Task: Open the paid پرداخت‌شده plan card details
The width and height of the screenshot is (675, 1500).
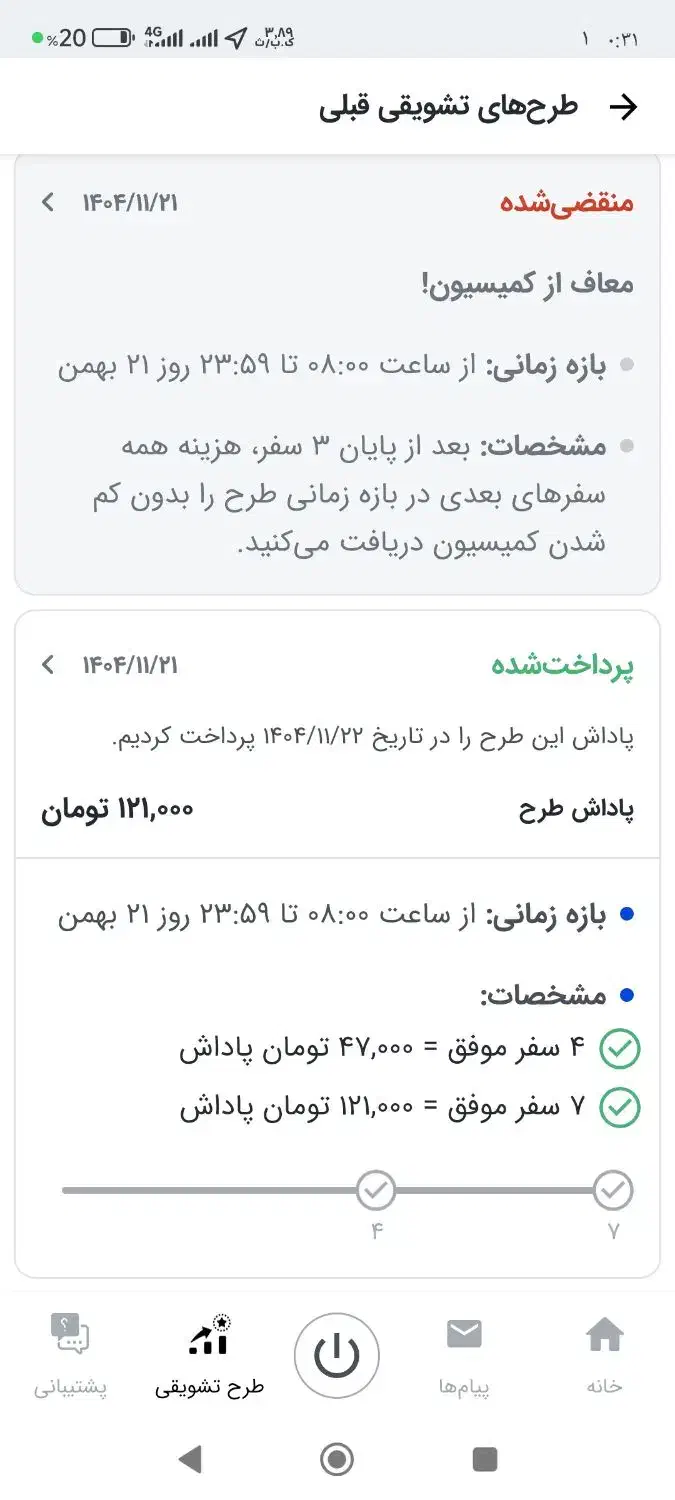Action: [48, 665]
